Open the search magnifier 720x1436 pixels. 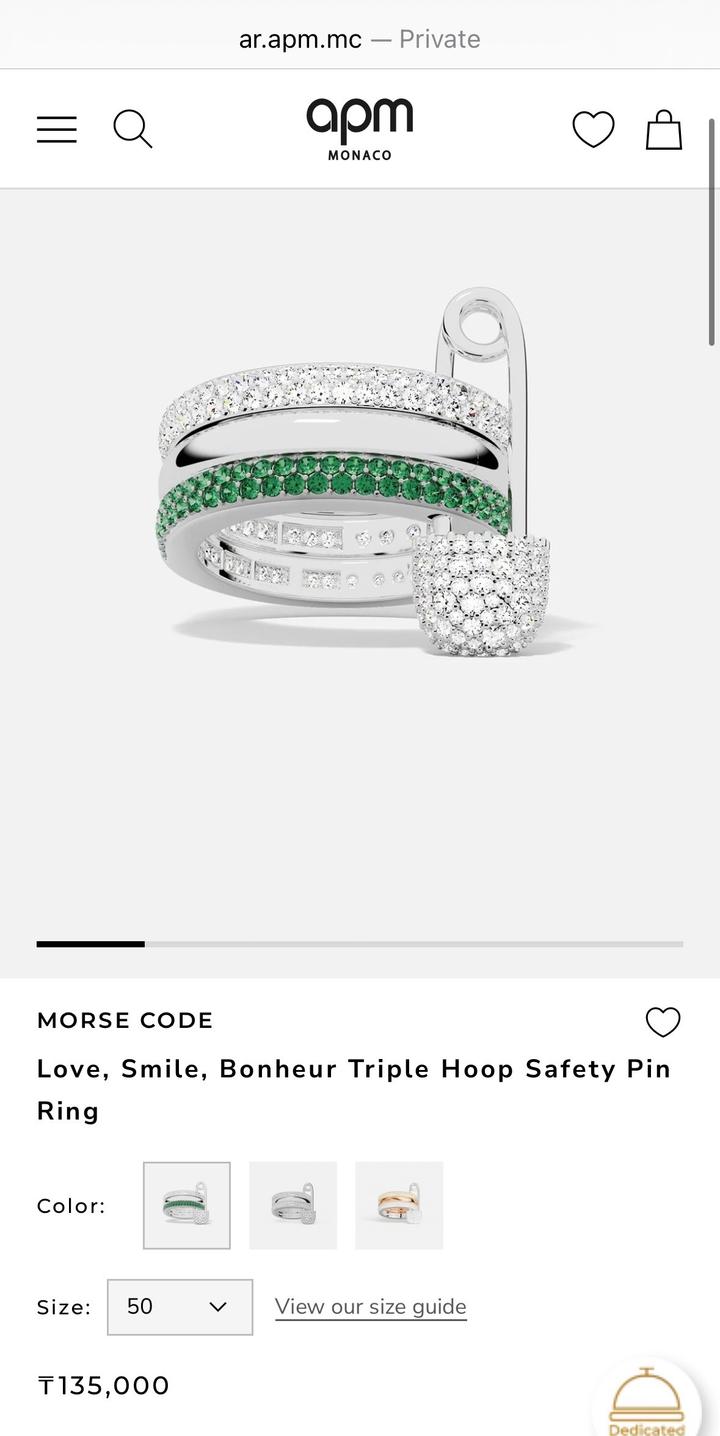(132, 129)
